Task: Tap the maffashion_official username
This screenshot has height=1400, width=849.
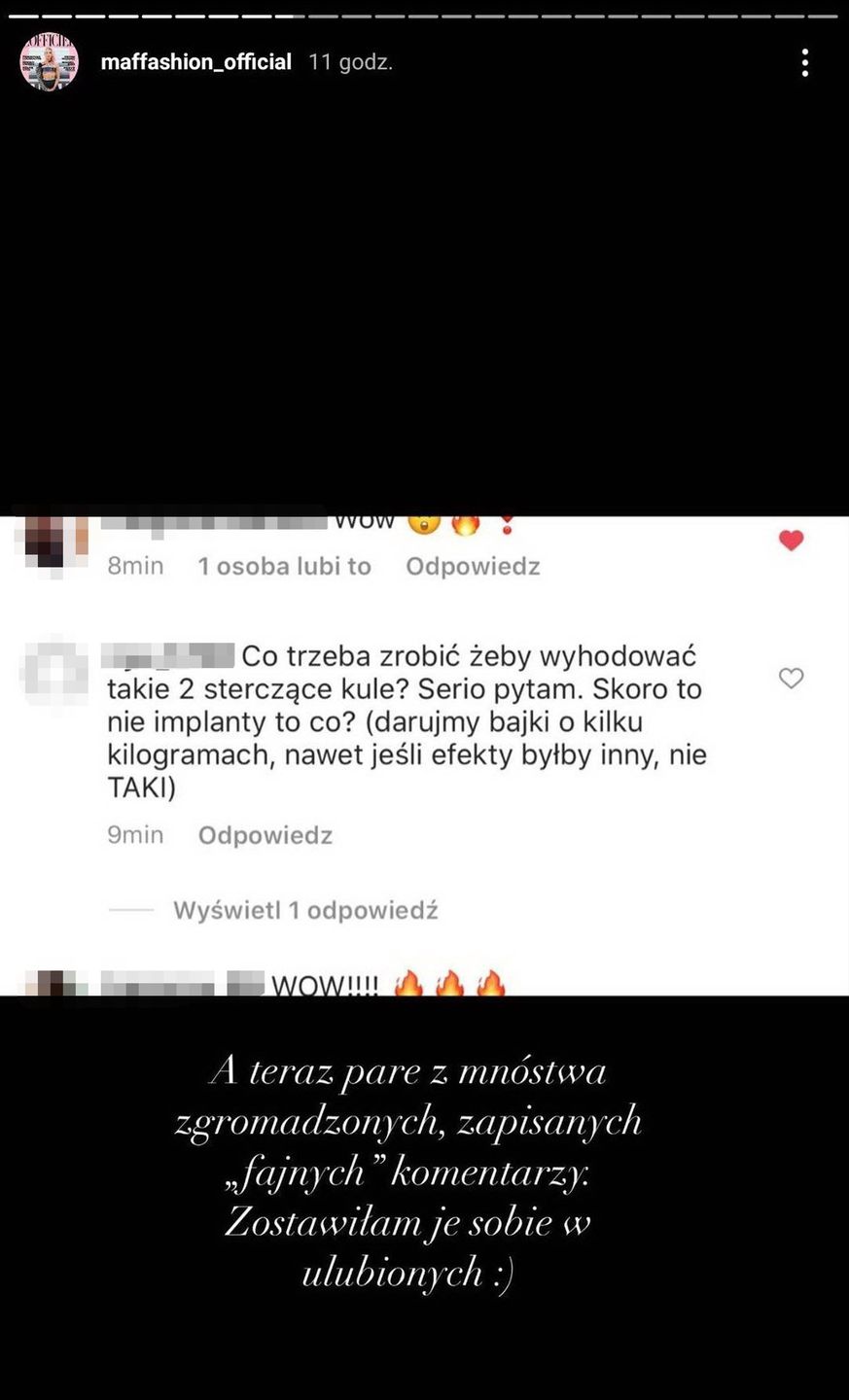Action: [195, 62]
